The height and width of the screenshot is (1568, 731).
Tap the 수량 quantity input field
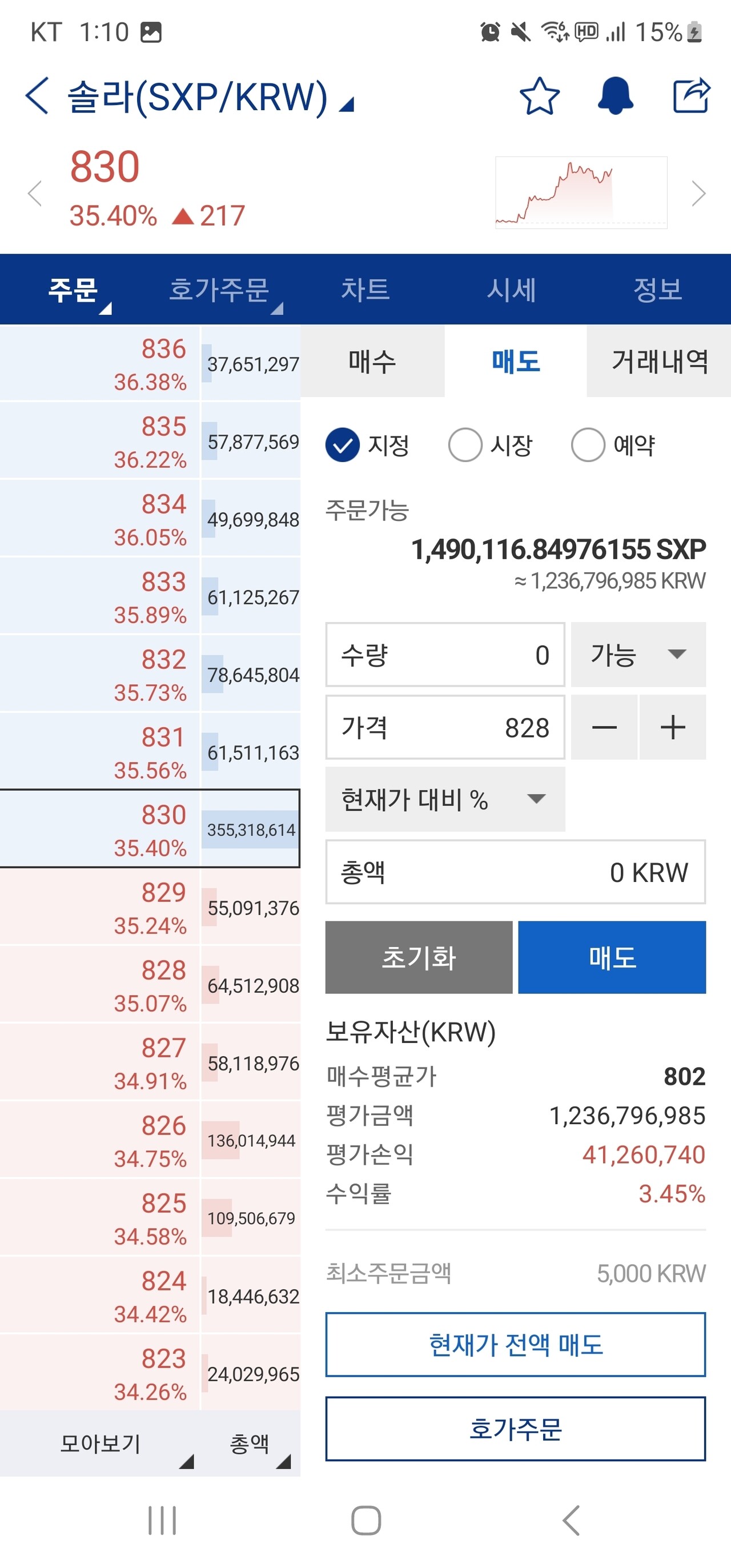(x=445, y=656)
